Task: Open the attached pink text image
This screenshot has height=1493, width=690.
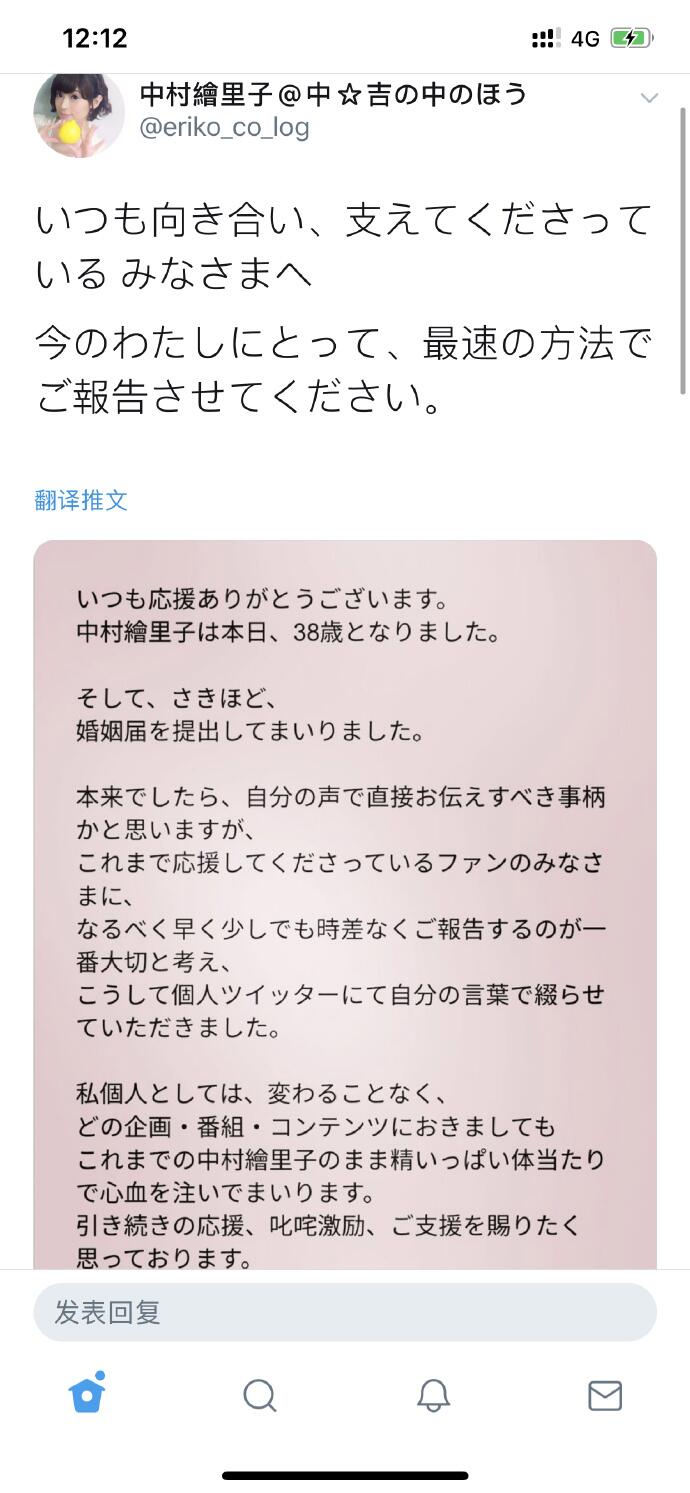Action: coord(345,900)
